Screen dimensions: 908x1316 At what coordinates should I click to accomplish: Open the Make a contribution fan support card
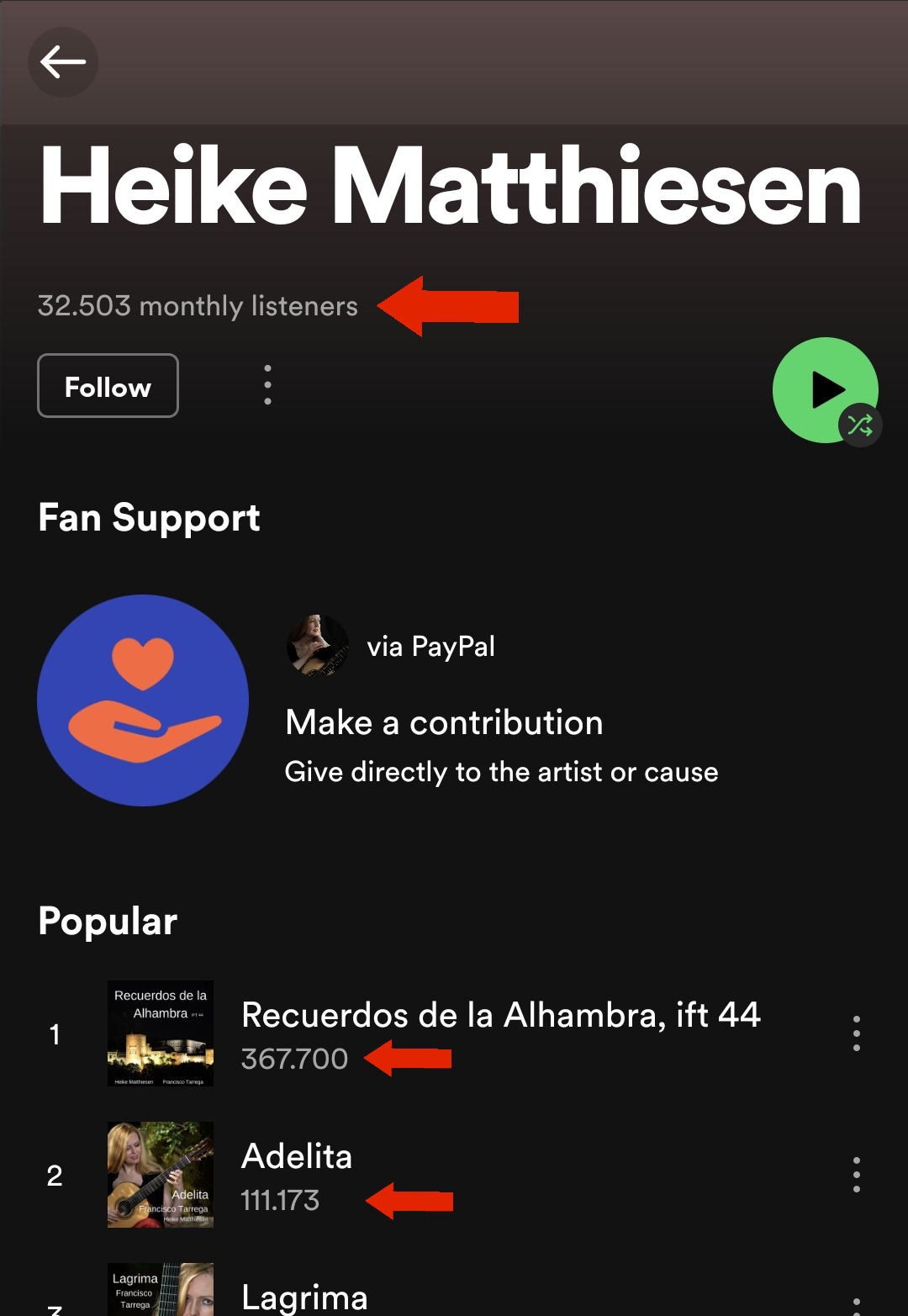[x=444, y=722]
